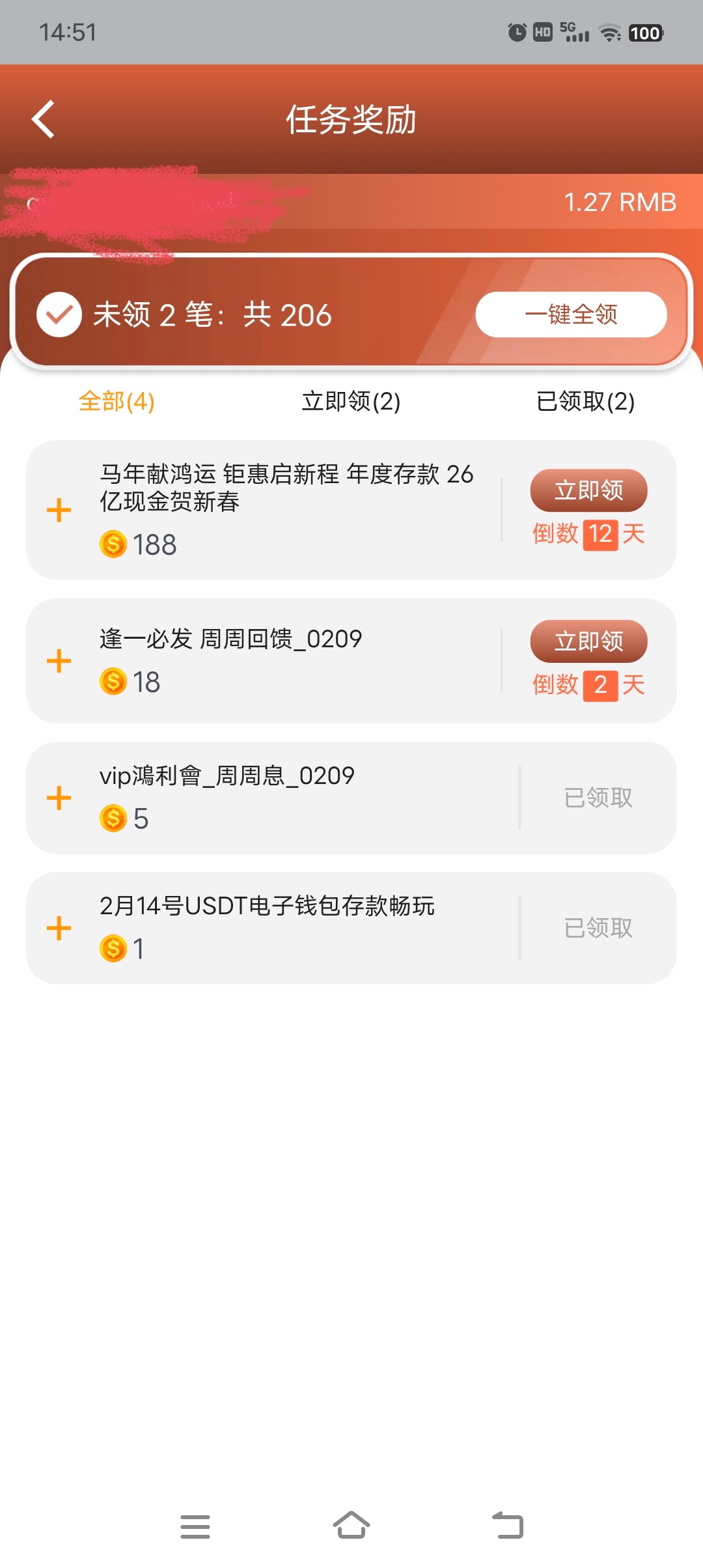The image size is (703, 1568).
Task: Expand the 逢一必发 周周回馈_0209 row
Action: 59,661
